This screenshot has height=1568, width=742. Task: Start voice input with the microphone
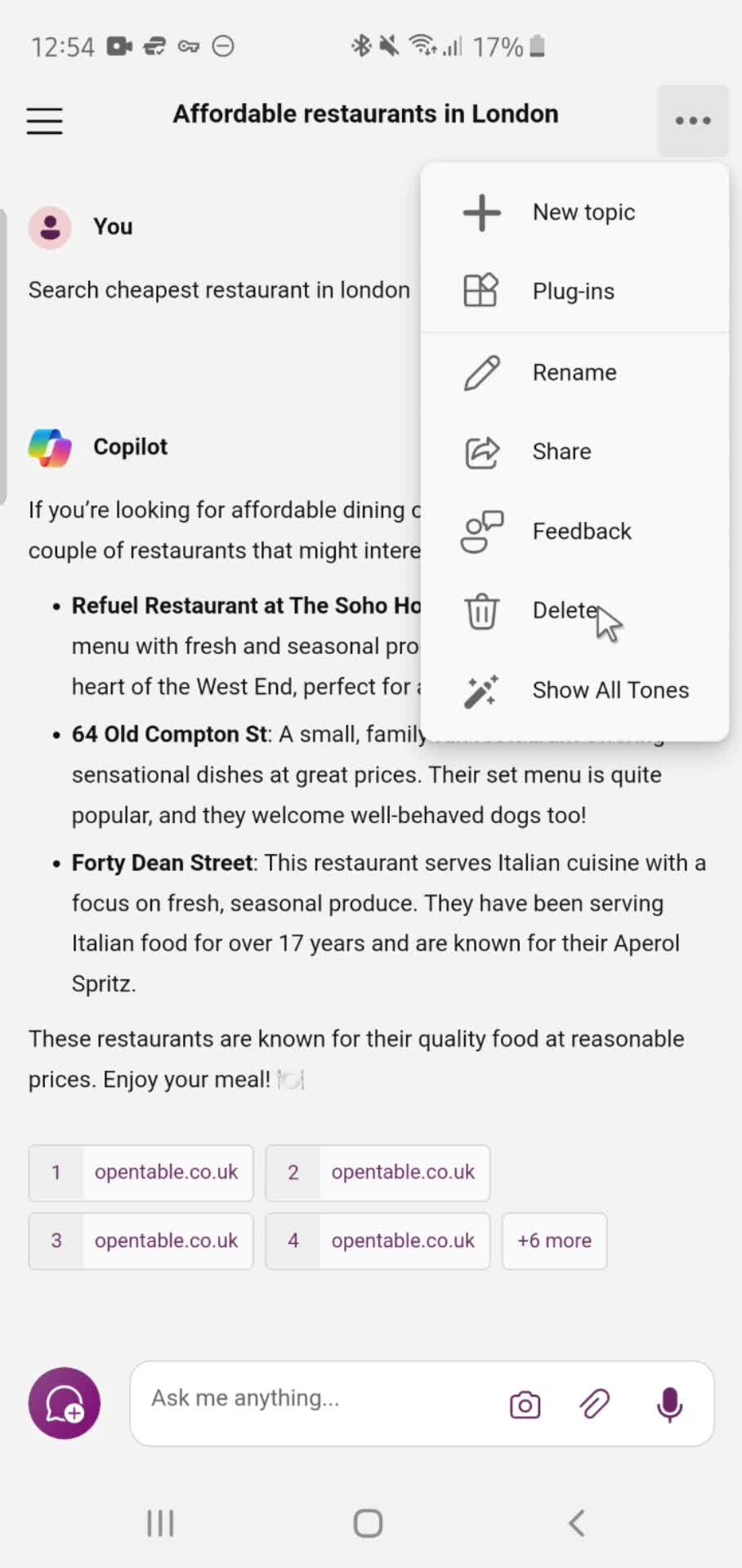tap(669, 1405)
